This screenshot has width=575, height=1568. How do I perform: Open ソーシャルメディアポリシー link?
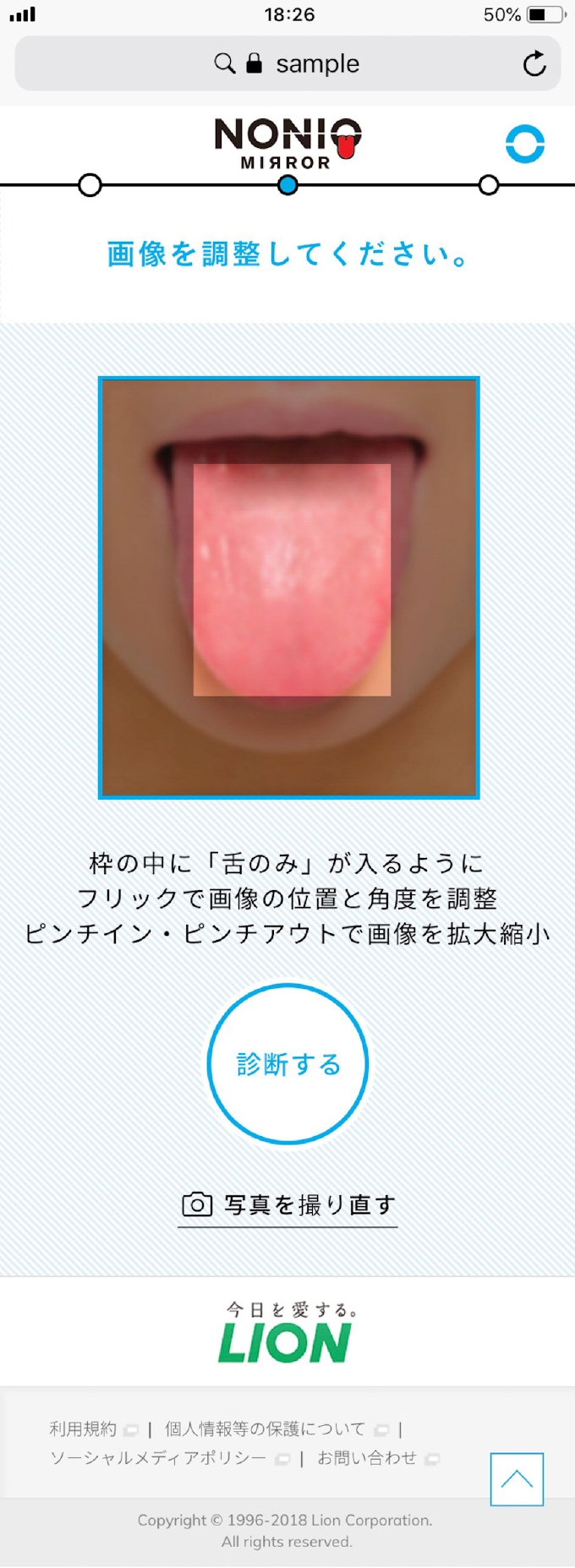158,1458
